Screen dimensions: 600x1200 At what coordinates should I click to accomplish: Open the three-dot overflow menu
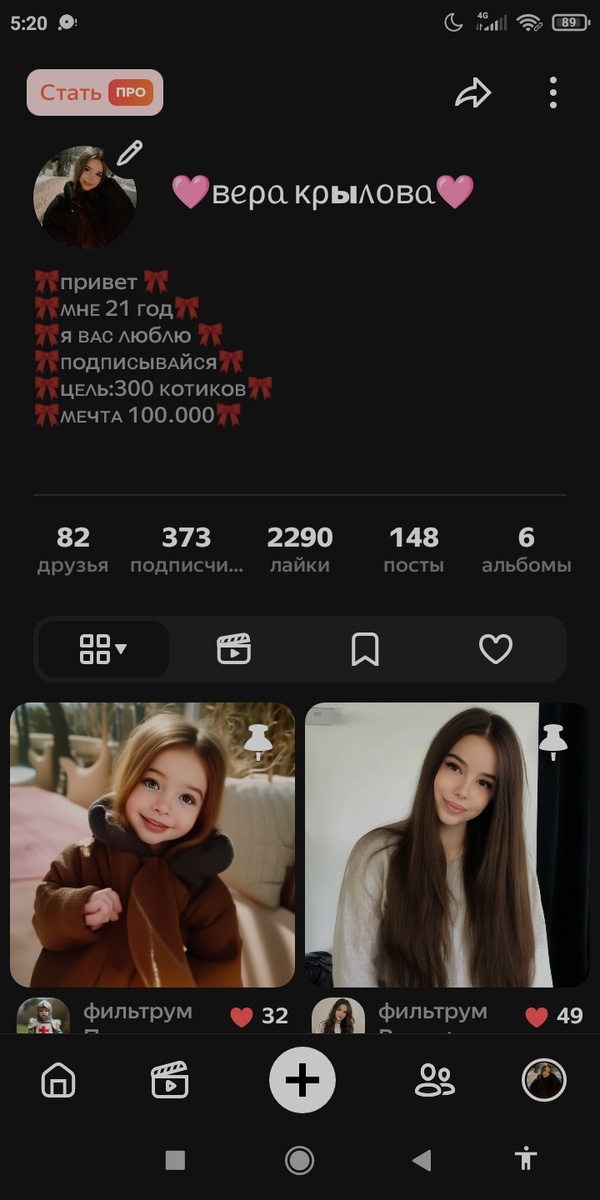point(553,94)
